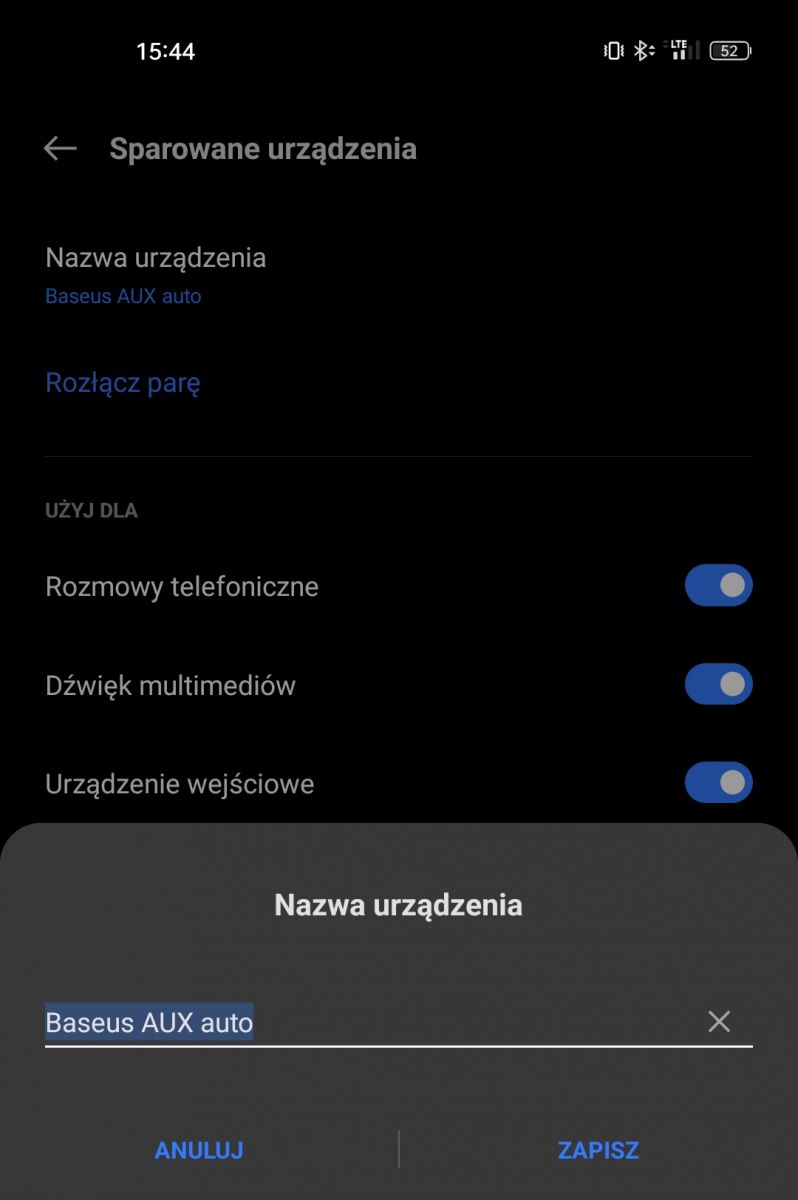Toggle Rozmowy telefoniczne switch

click(x=718, y=585)
